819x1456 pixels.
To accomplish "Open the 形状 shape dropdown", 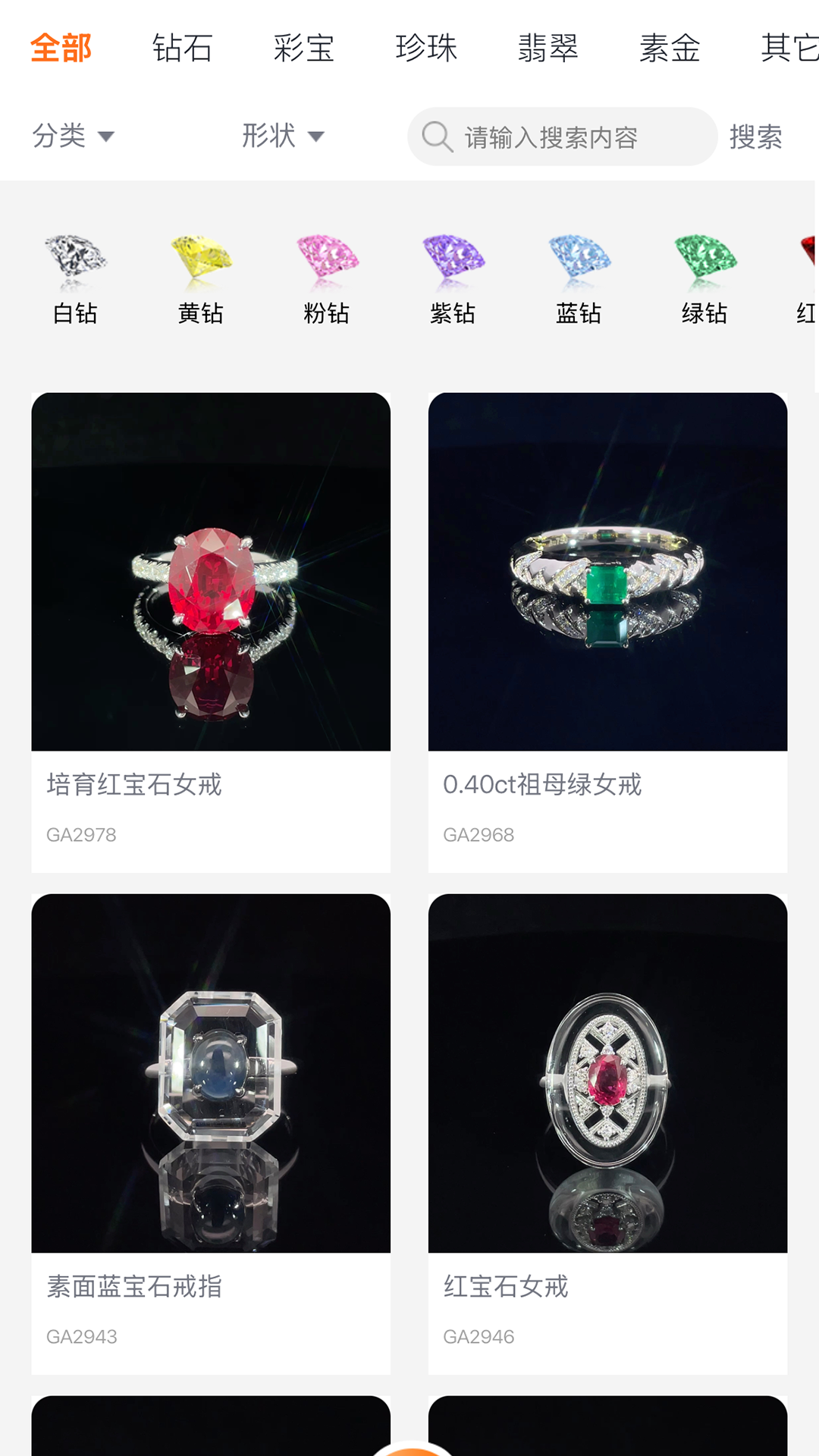I will (282, 136).
